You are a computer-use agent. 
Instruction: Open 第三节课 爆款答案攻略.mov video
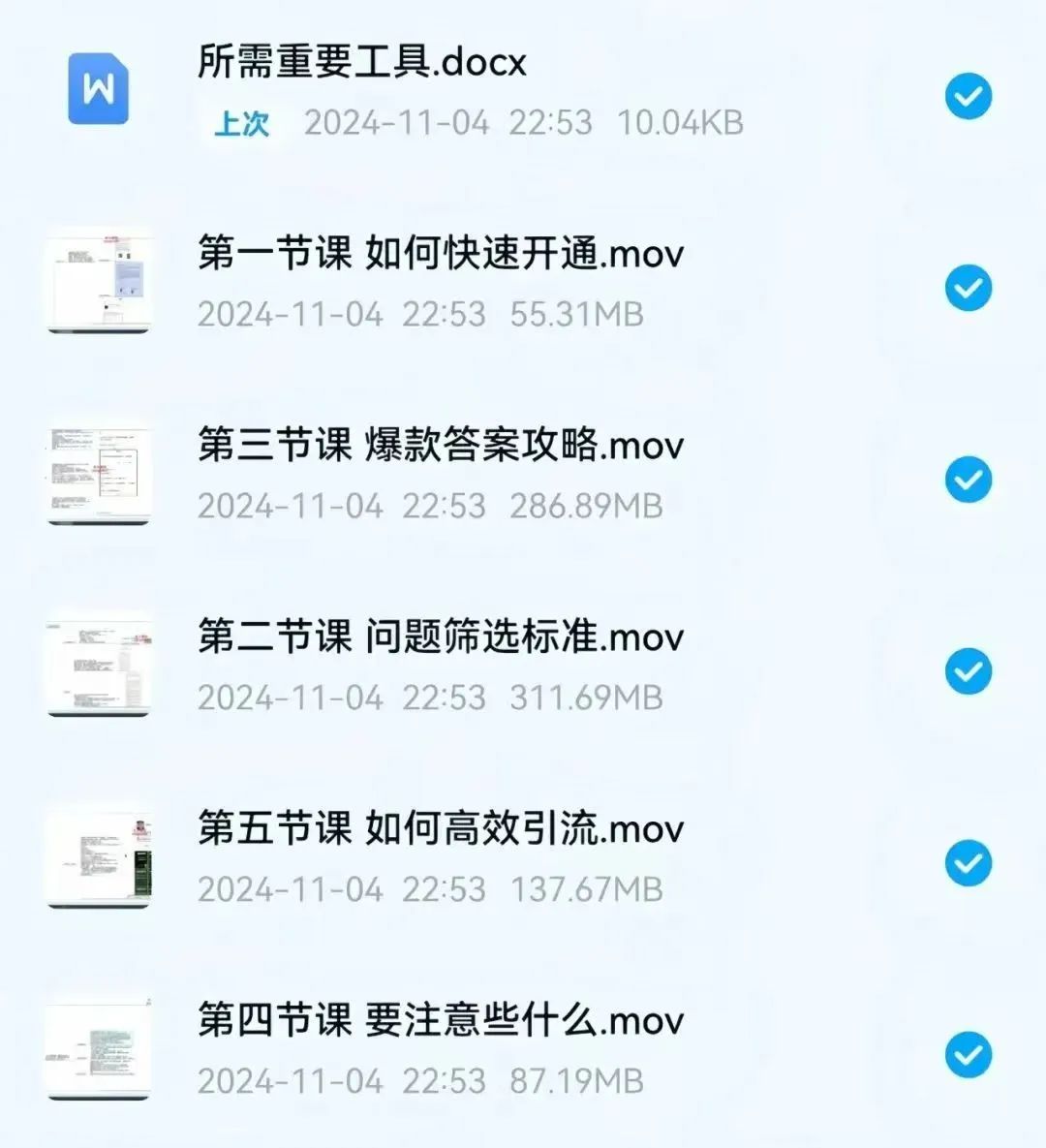click(x=441, y=446)
